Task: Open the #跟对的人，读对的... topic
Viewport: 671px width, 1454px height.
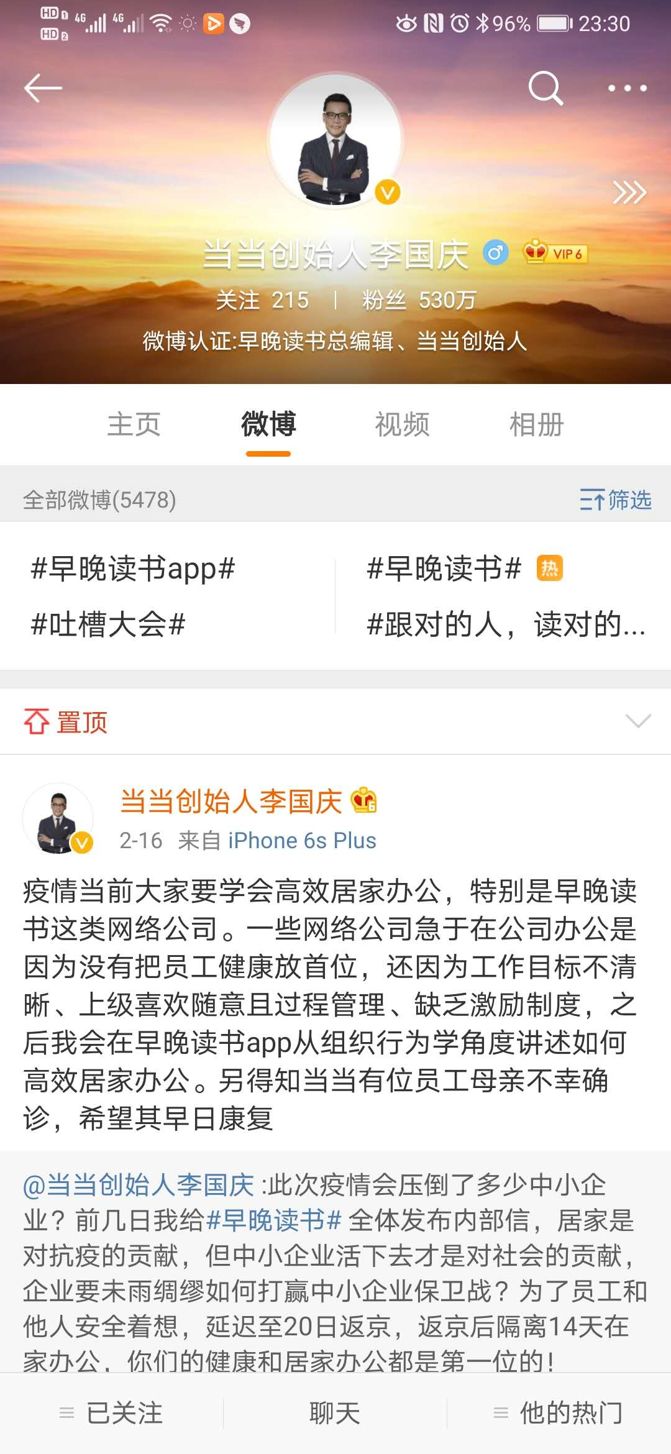Action: click(x=506, y=625)
